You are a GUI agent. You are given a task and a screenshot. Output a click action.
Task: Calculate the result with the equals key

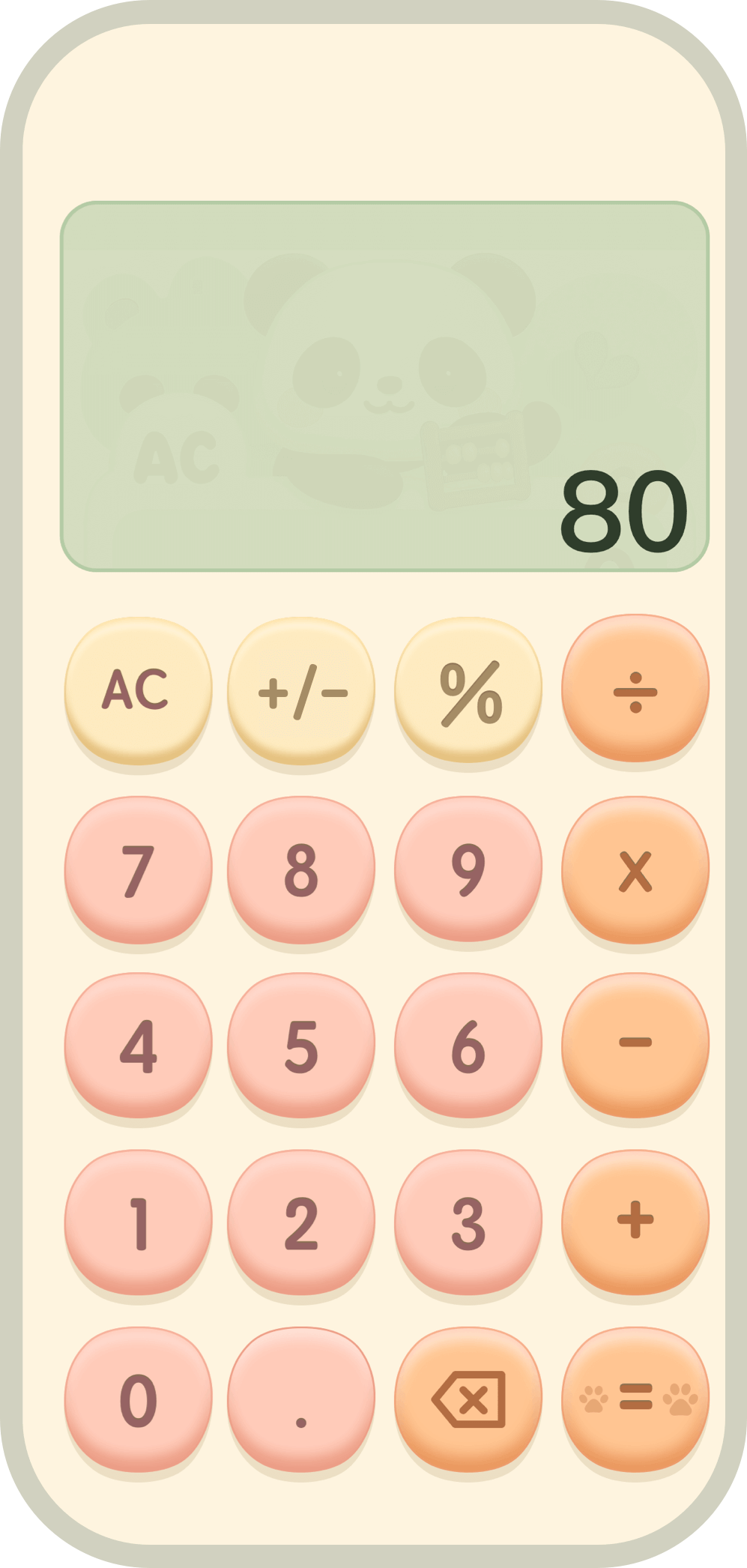click(635, 1397)
